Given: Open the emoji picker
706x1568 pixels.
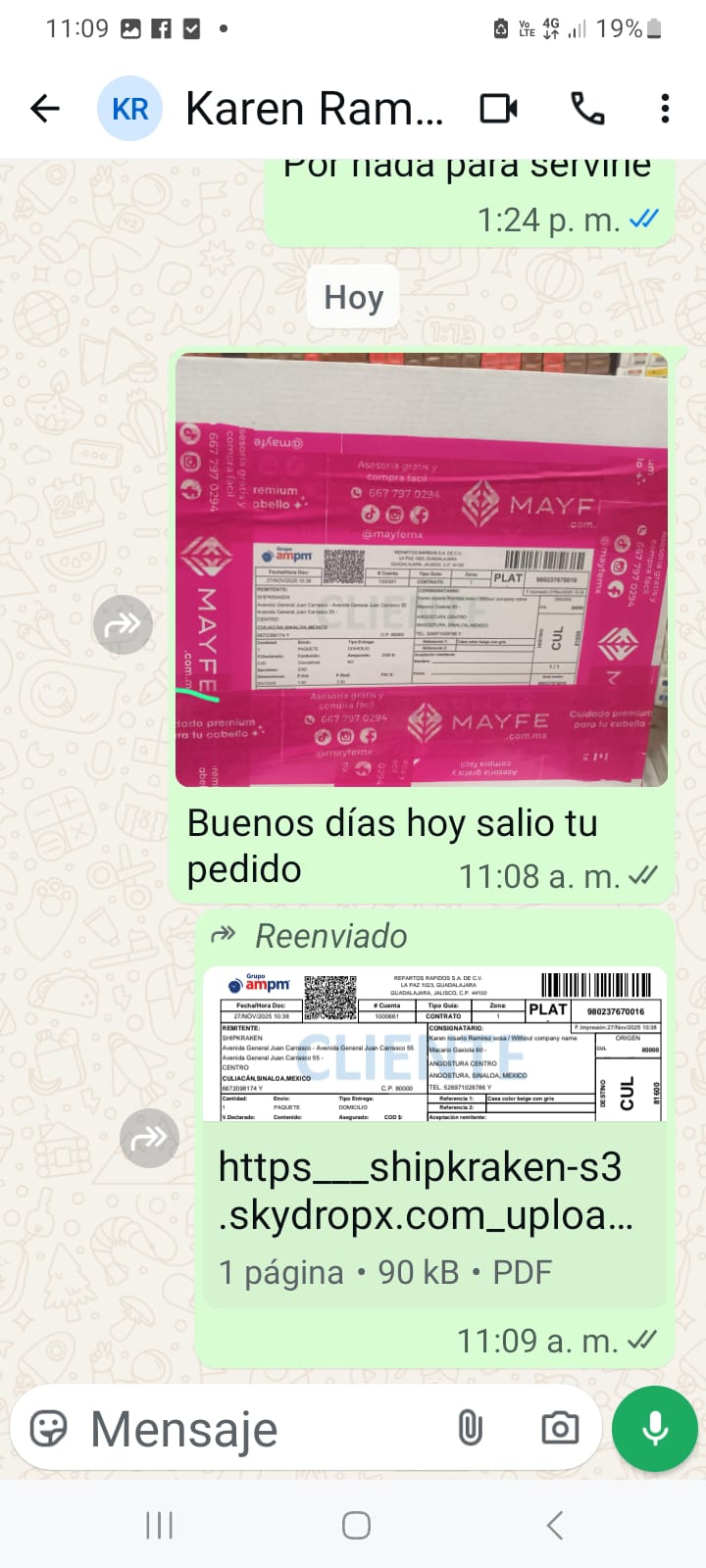Looking at the screenshot, I should tap(48, 1428).
